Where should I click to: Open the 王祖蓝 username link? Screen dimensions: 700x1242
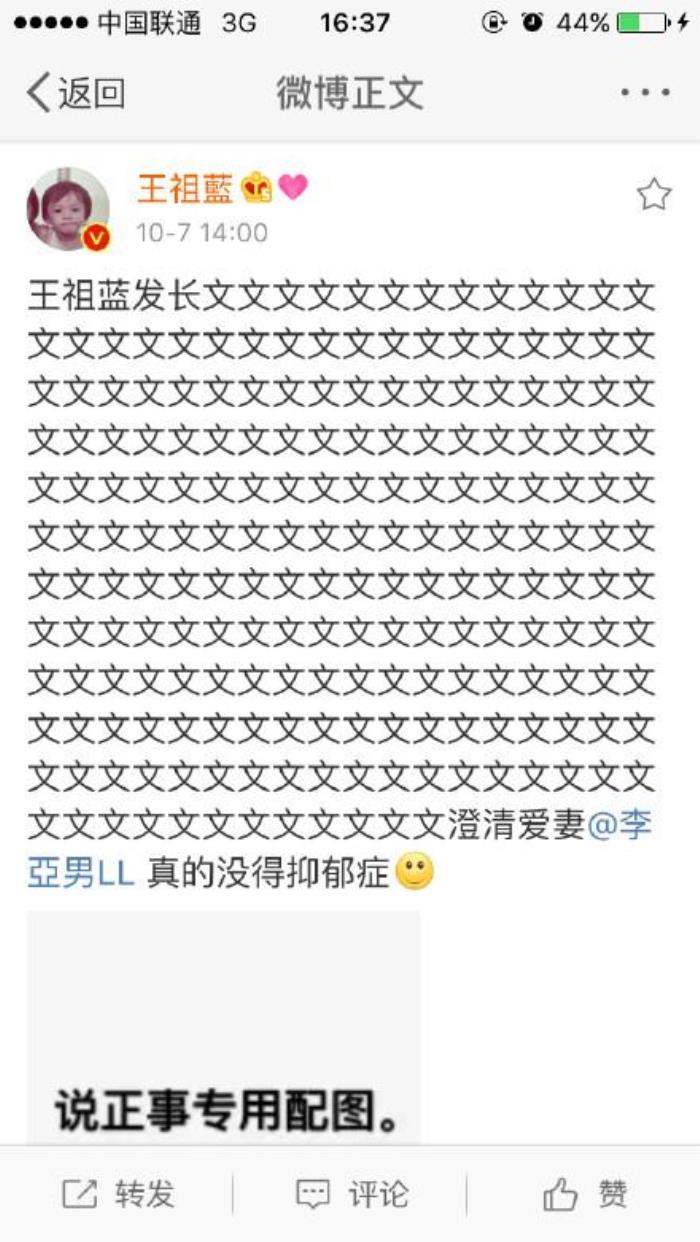pyautogui.click(x=185, y=187)
